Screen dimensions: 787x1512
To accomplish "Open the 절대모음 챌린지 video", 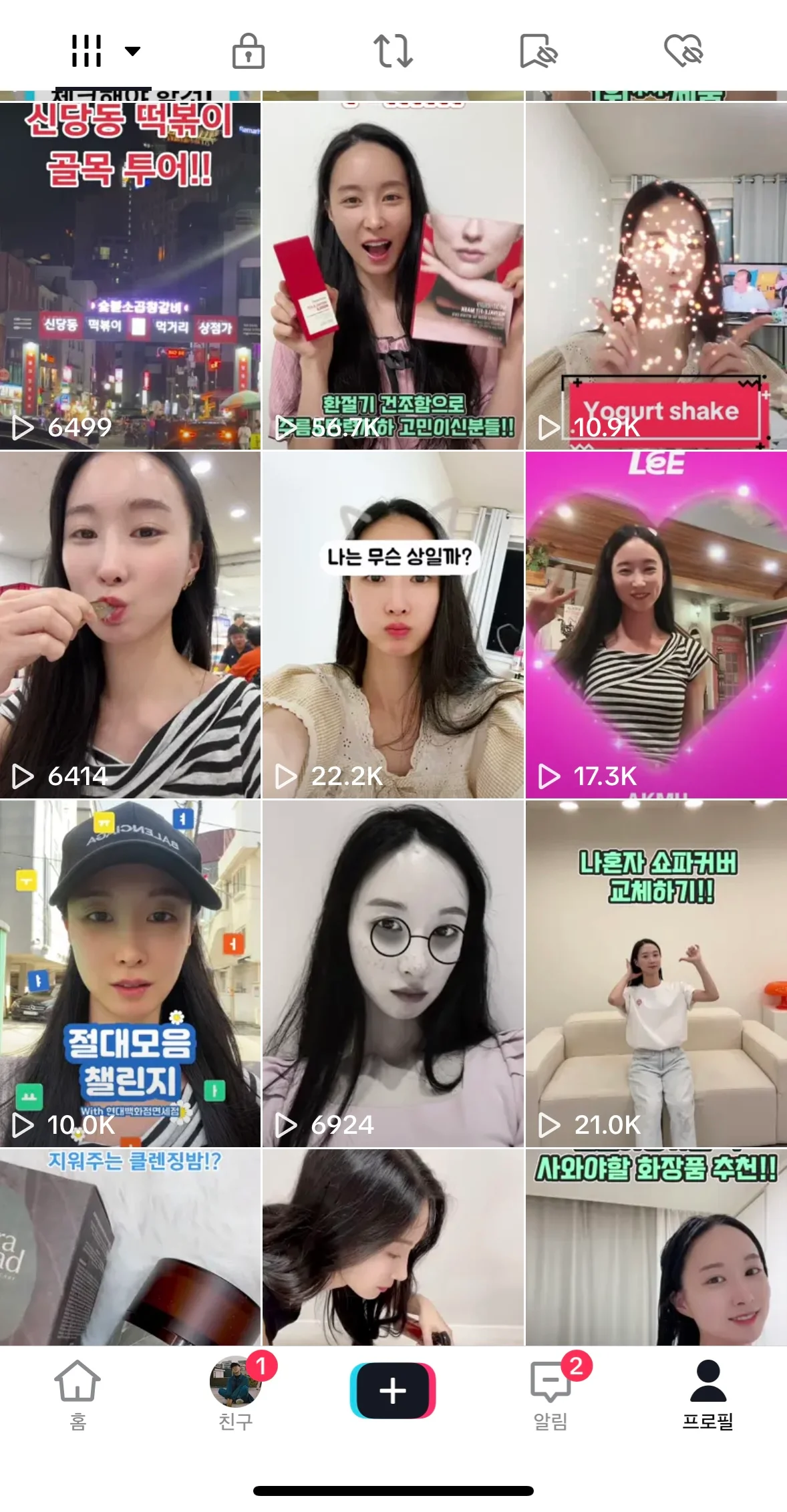I will 130,973.
